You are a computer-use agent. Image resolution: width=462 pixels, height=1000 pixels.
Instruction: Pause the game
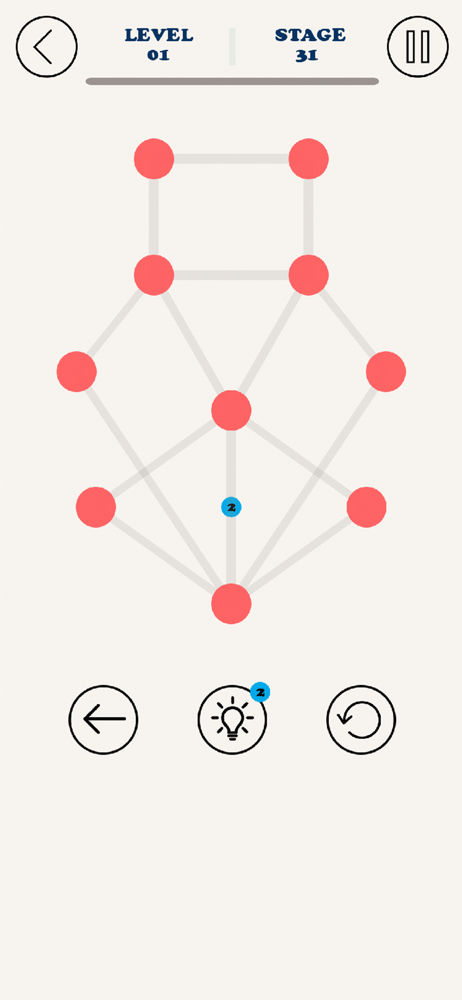(418, 47)
